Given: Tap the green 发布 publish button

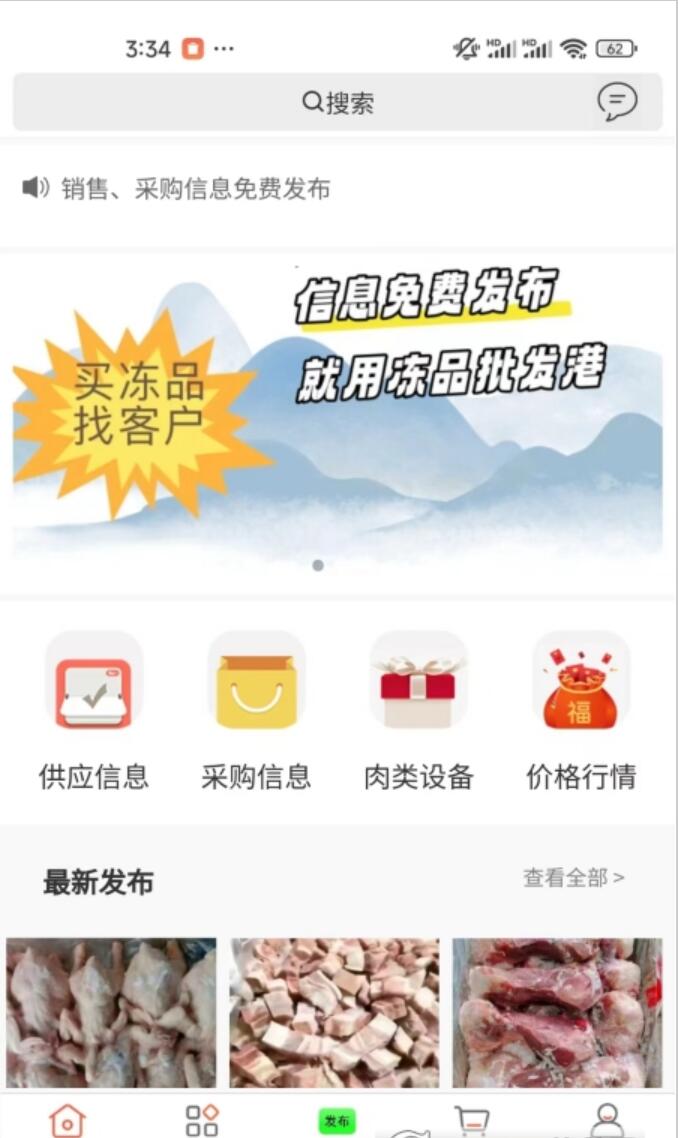Looking at the screenshot, I should [337, 1121].
